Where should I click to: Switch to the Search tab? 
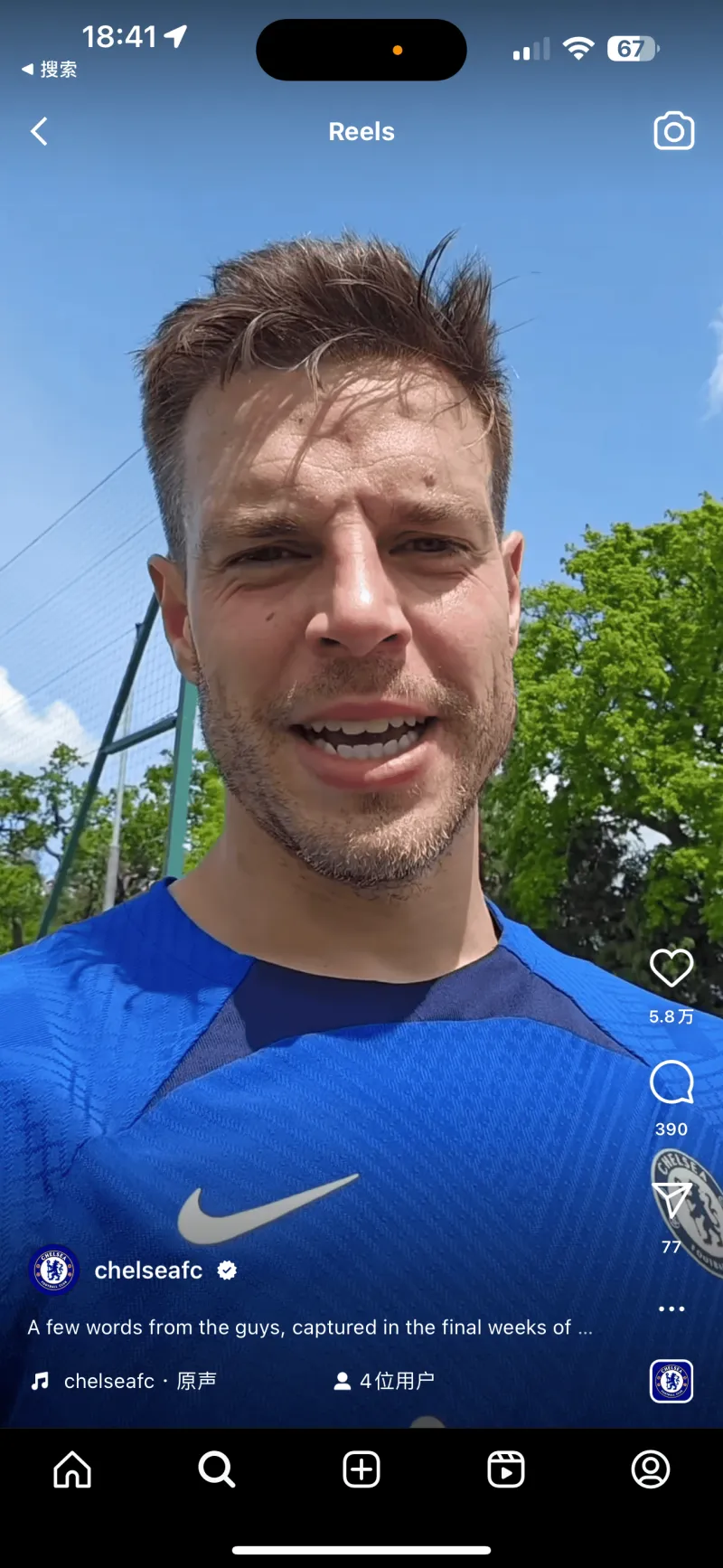[217, 1469]
